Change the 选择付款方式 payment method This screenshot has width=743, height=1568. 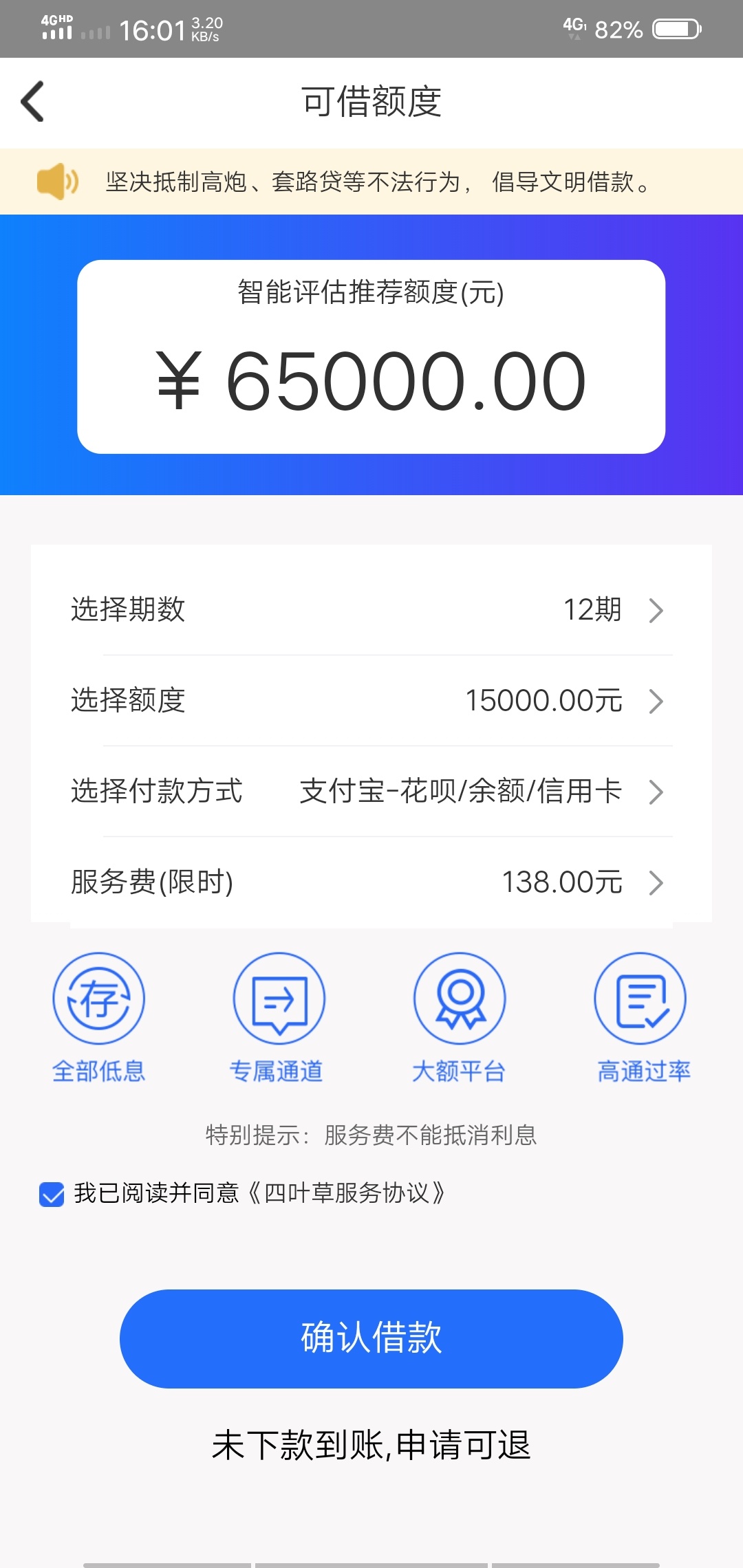coord(371,791)
